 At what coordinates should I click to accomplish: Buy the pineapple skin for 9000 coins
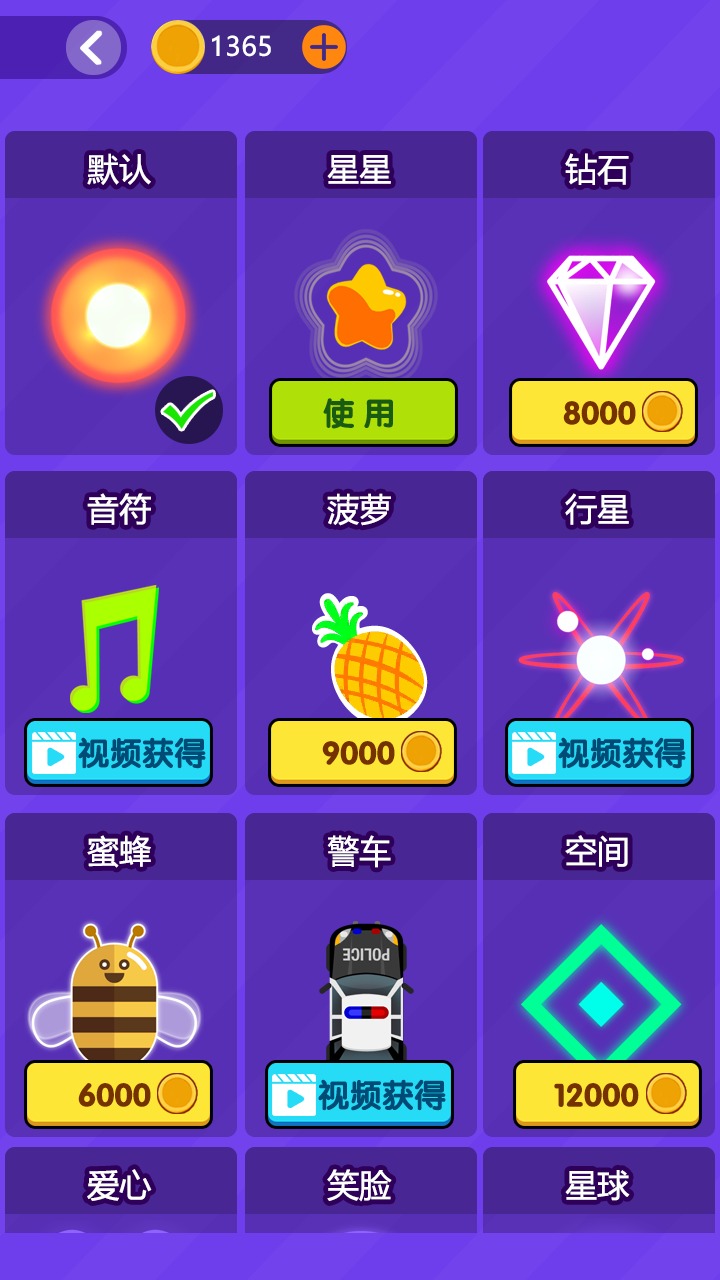pyautogui.click(x=361, y=753)
